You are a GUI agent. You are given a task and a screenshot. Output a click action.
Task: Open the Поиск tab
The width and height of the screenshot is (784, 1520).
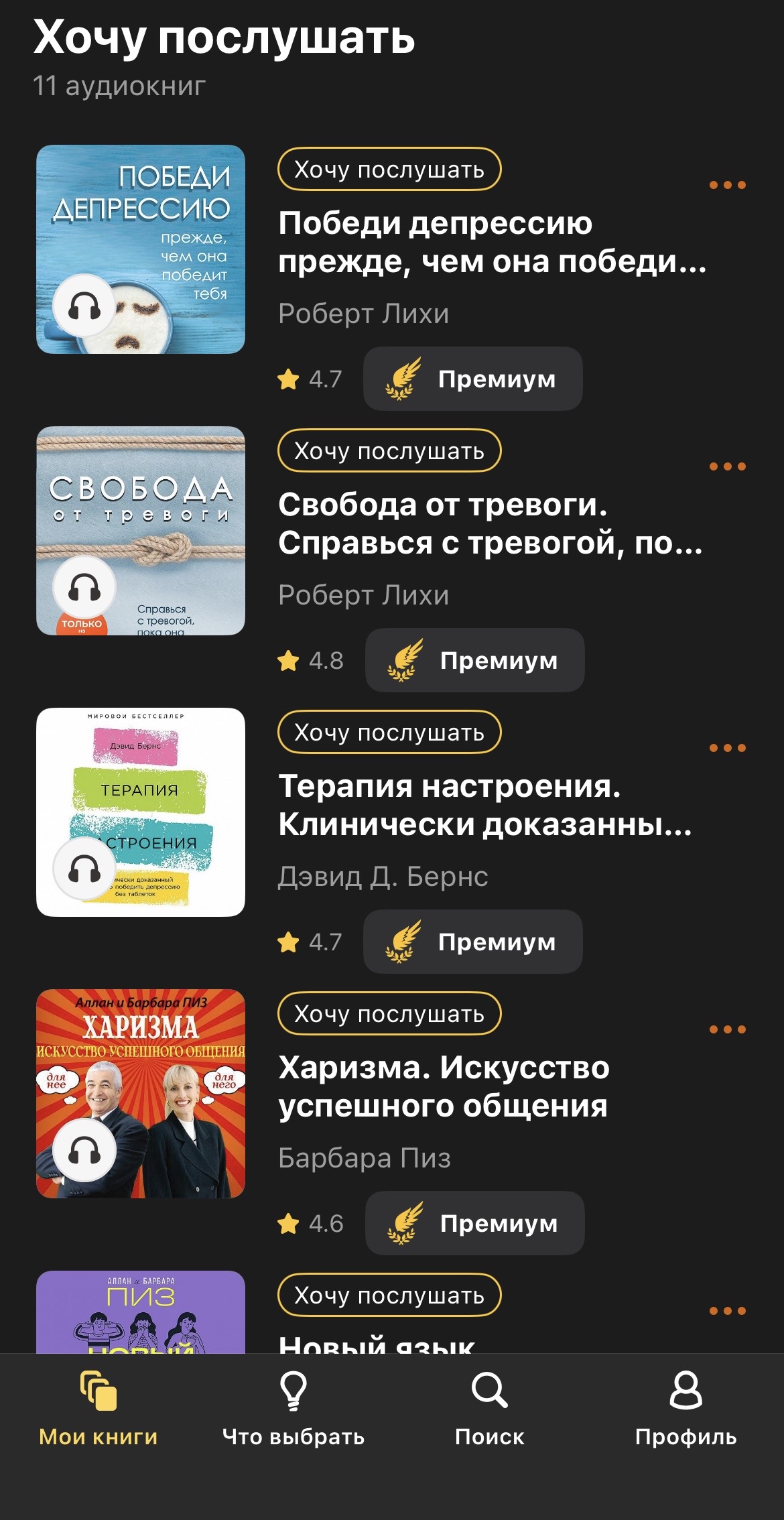[489, 1409]
